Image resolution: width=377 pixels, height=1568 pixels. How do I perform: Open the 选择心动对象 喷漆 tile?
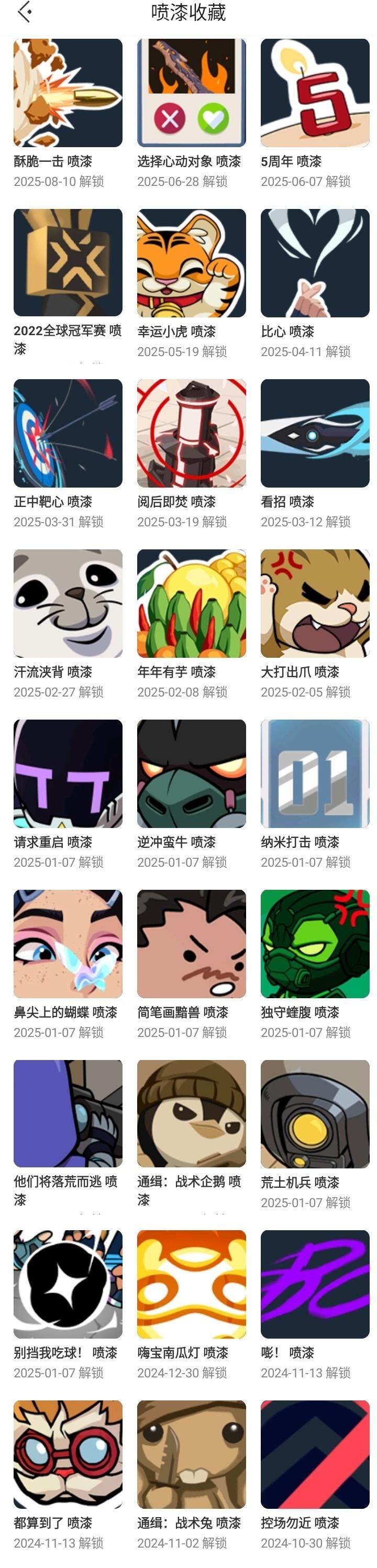[191, 93]
